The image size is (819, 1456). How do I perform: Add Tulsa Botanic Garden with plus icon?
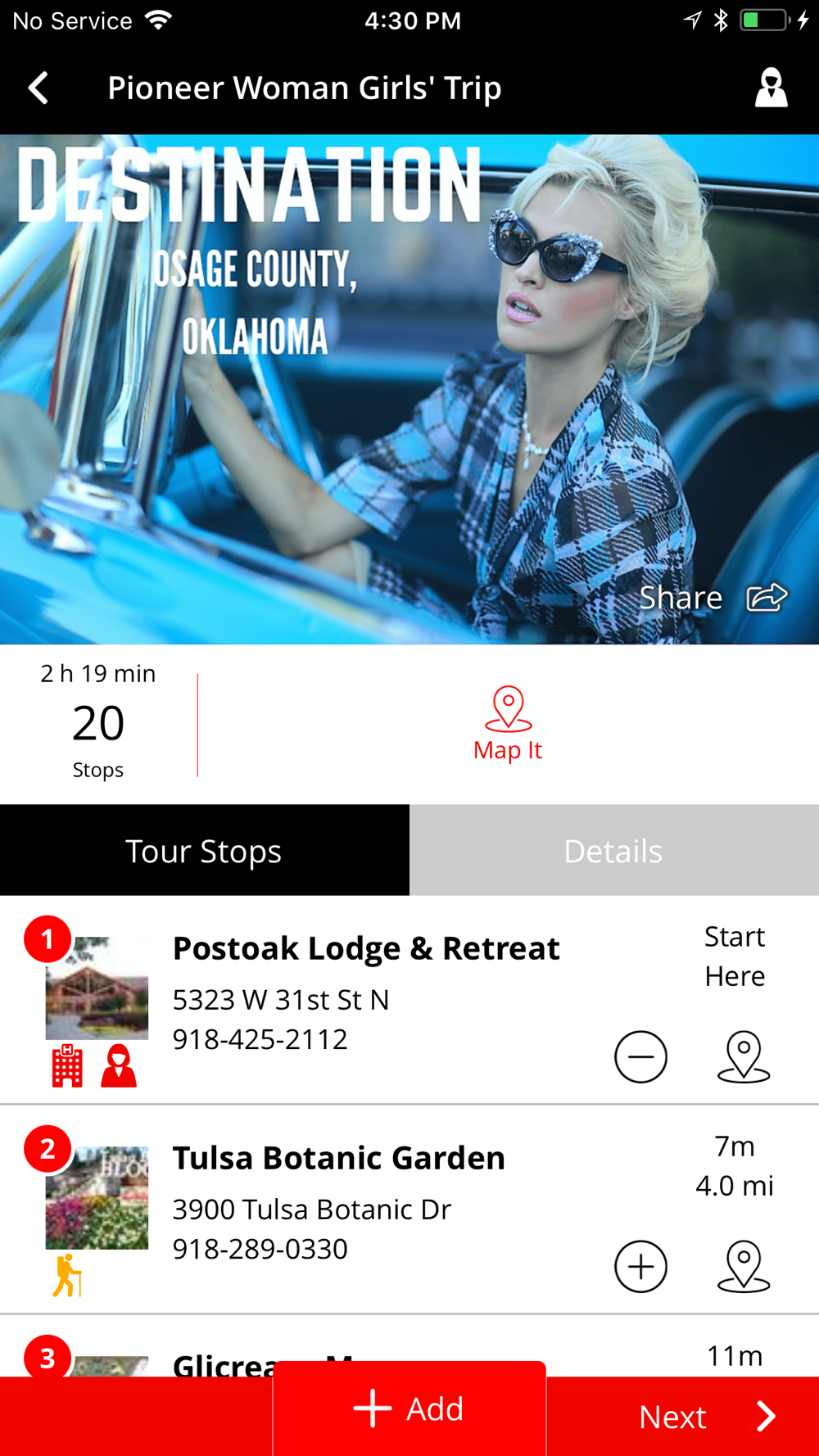pyautogui.click(x=640, y=1266)
